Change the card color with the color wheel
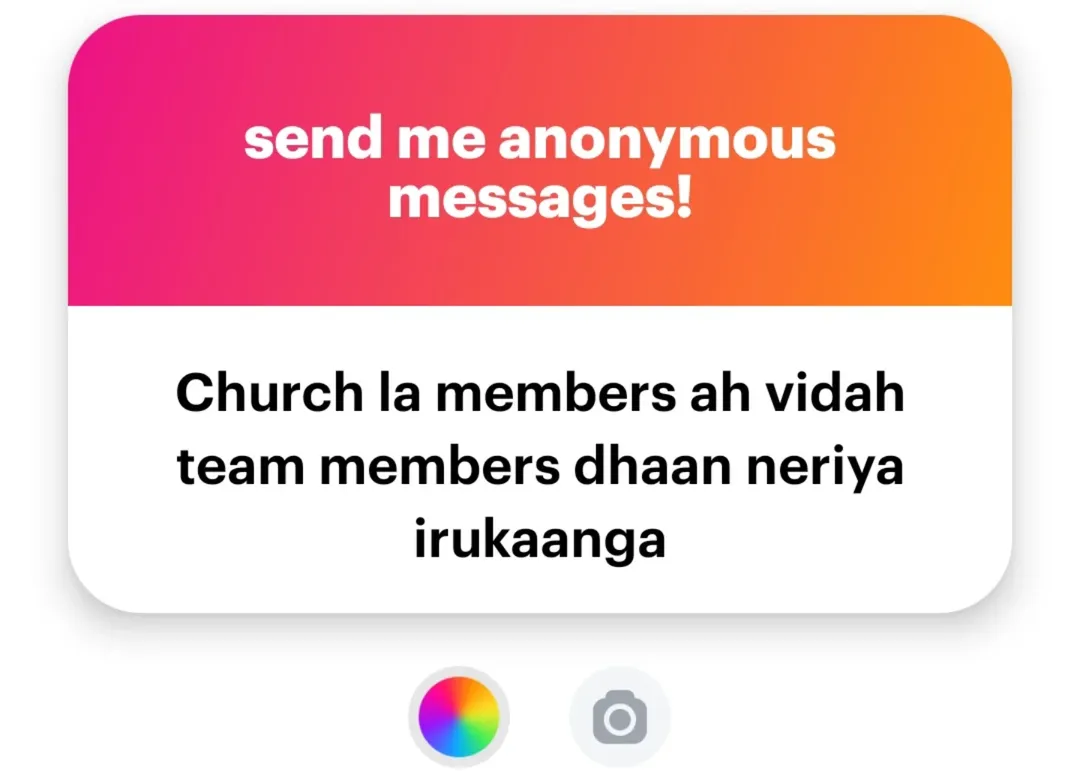 (459, 716)
